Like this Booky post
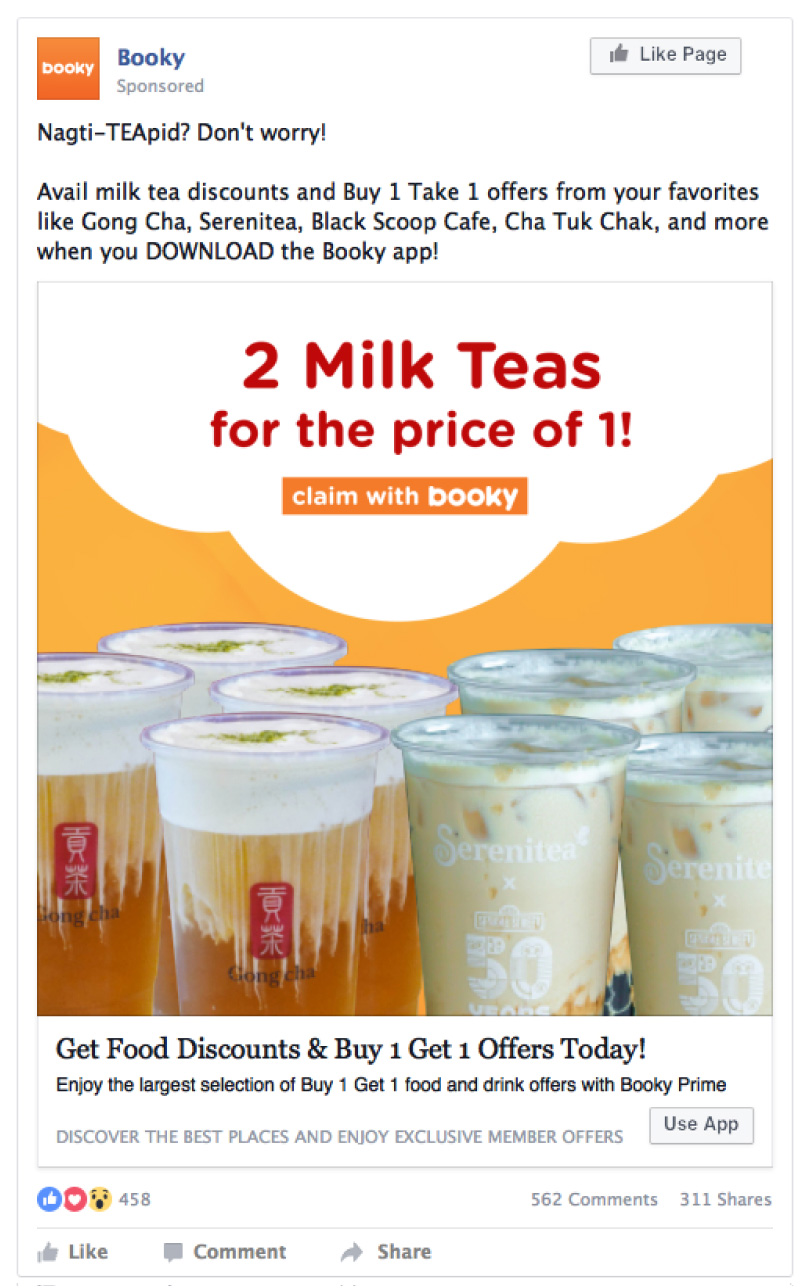This screenshot has height=1288, width=810. tap(73, 1252)
